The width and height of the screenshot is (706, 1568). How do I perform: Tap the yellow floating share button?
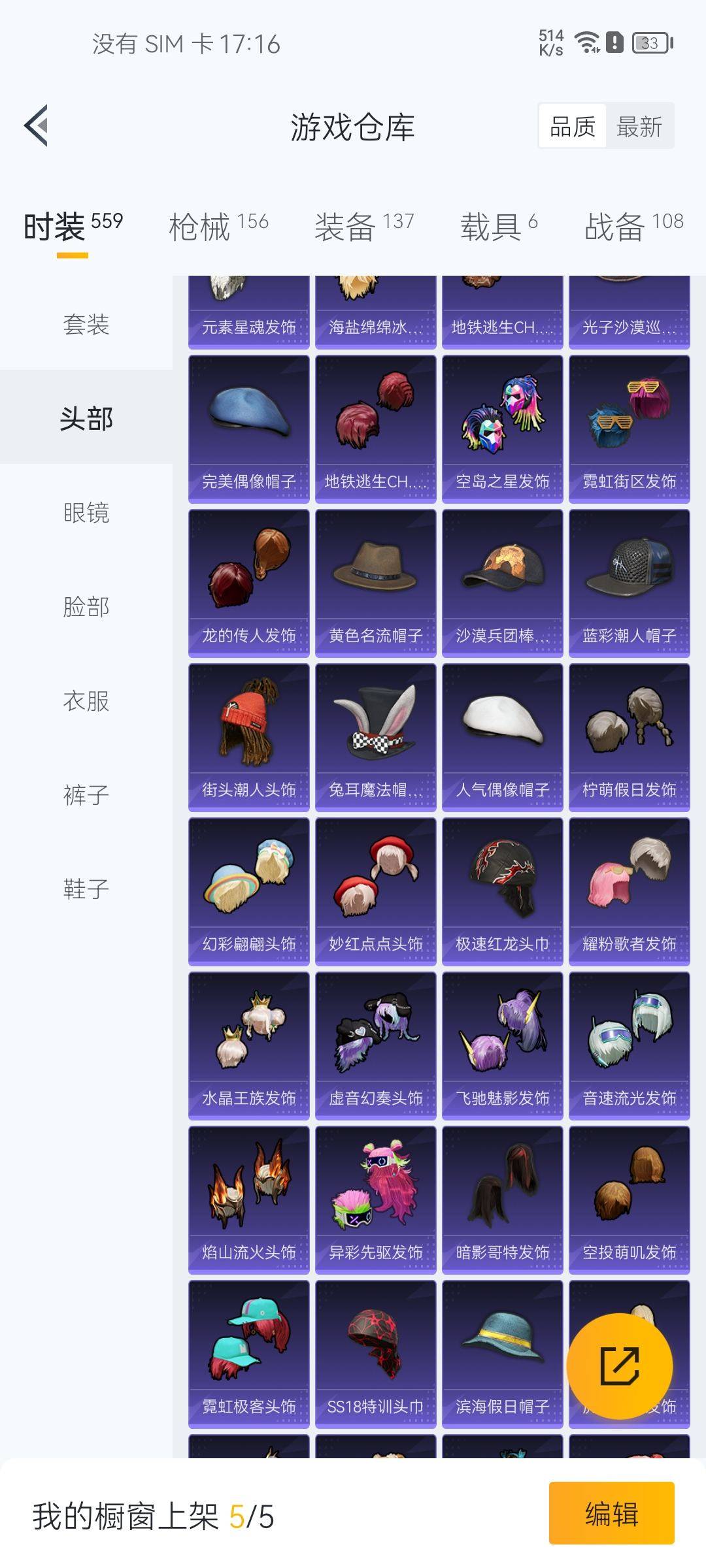click(x=619, y=1365)
